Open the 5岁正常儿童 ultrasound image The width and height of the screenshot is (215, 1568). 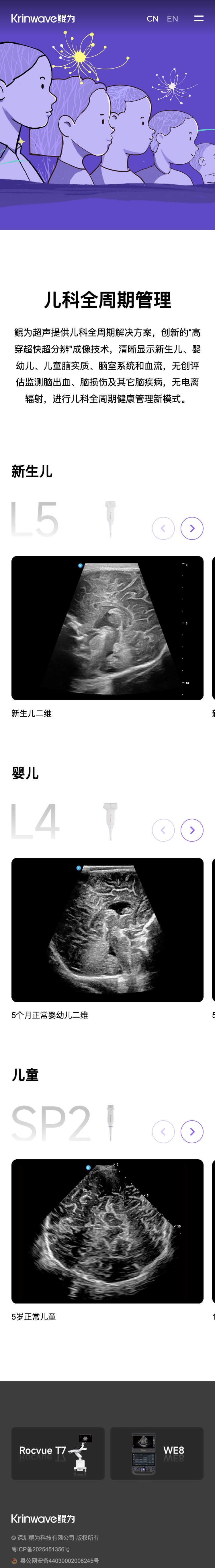(x=107, y=1231)
